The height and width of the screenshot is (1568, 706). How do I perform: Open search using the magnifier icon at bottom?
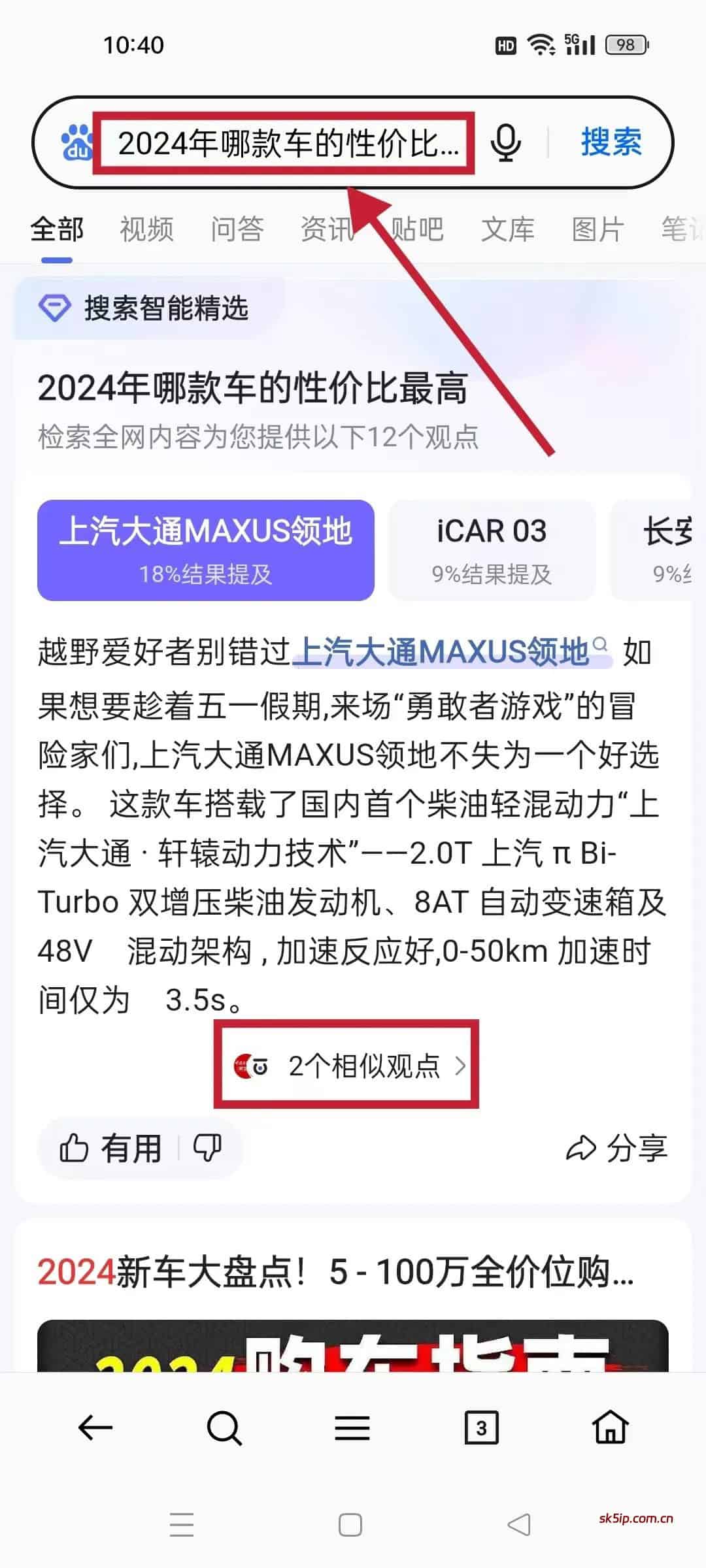224,1426
